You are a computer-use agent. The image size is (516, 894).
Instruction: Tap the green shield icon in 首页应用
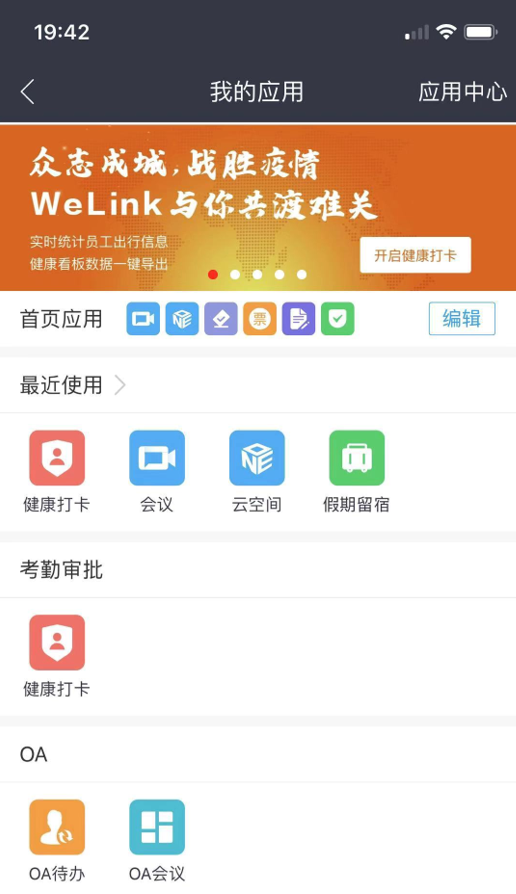coord(338,319)
